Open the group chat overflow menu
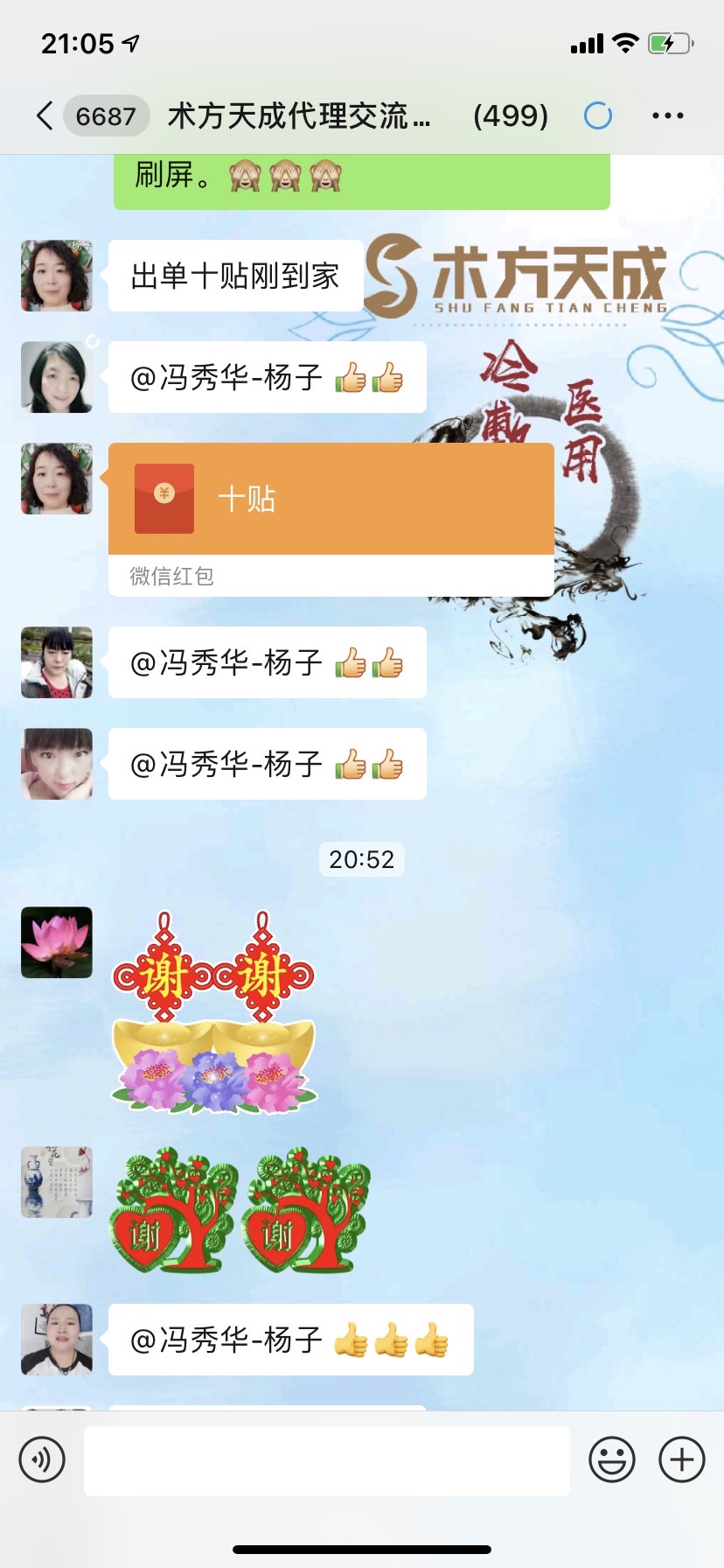The image size is (724, 1568). 667,115
